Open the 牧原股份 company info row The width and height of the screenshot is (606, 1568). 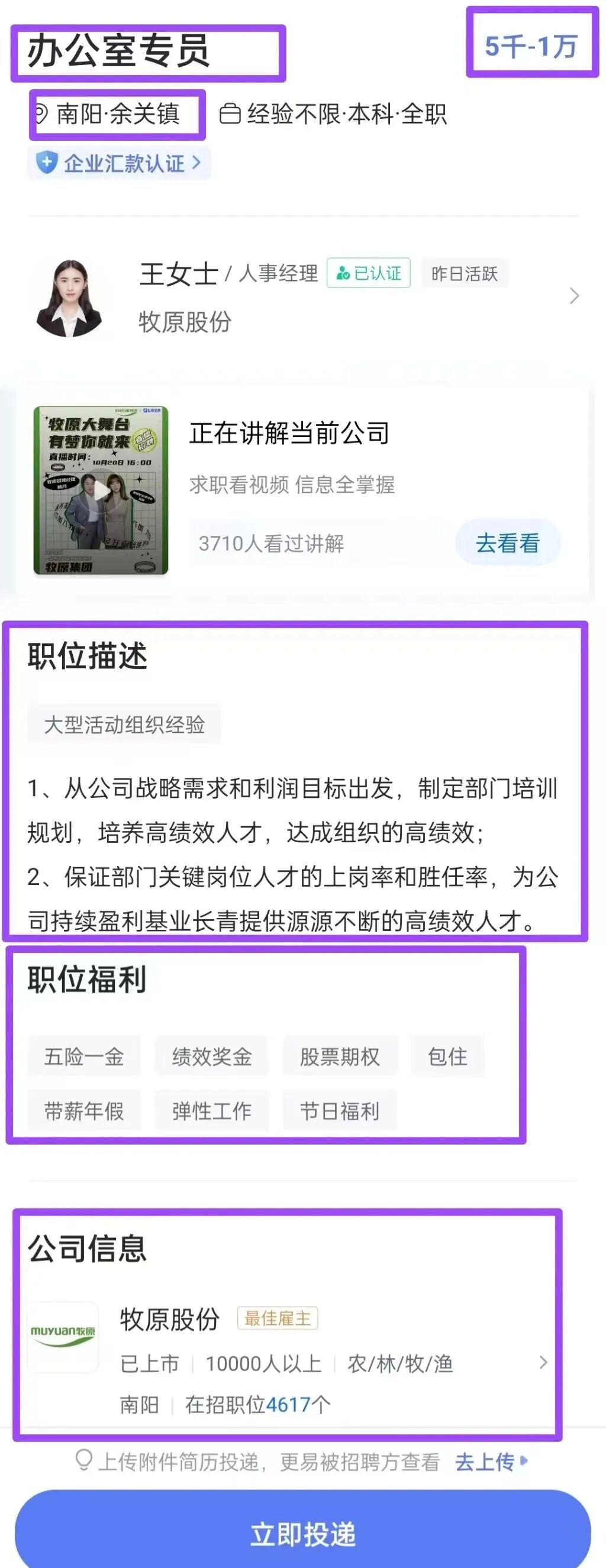tap(286, 1362)
